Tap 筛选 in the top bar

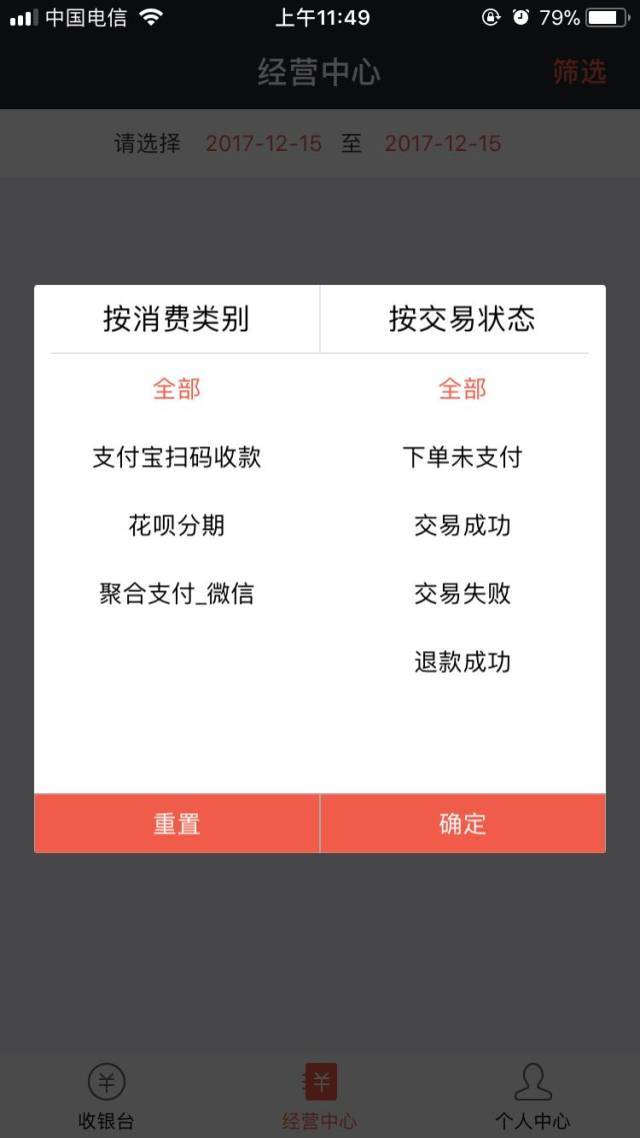coord(579,72)
